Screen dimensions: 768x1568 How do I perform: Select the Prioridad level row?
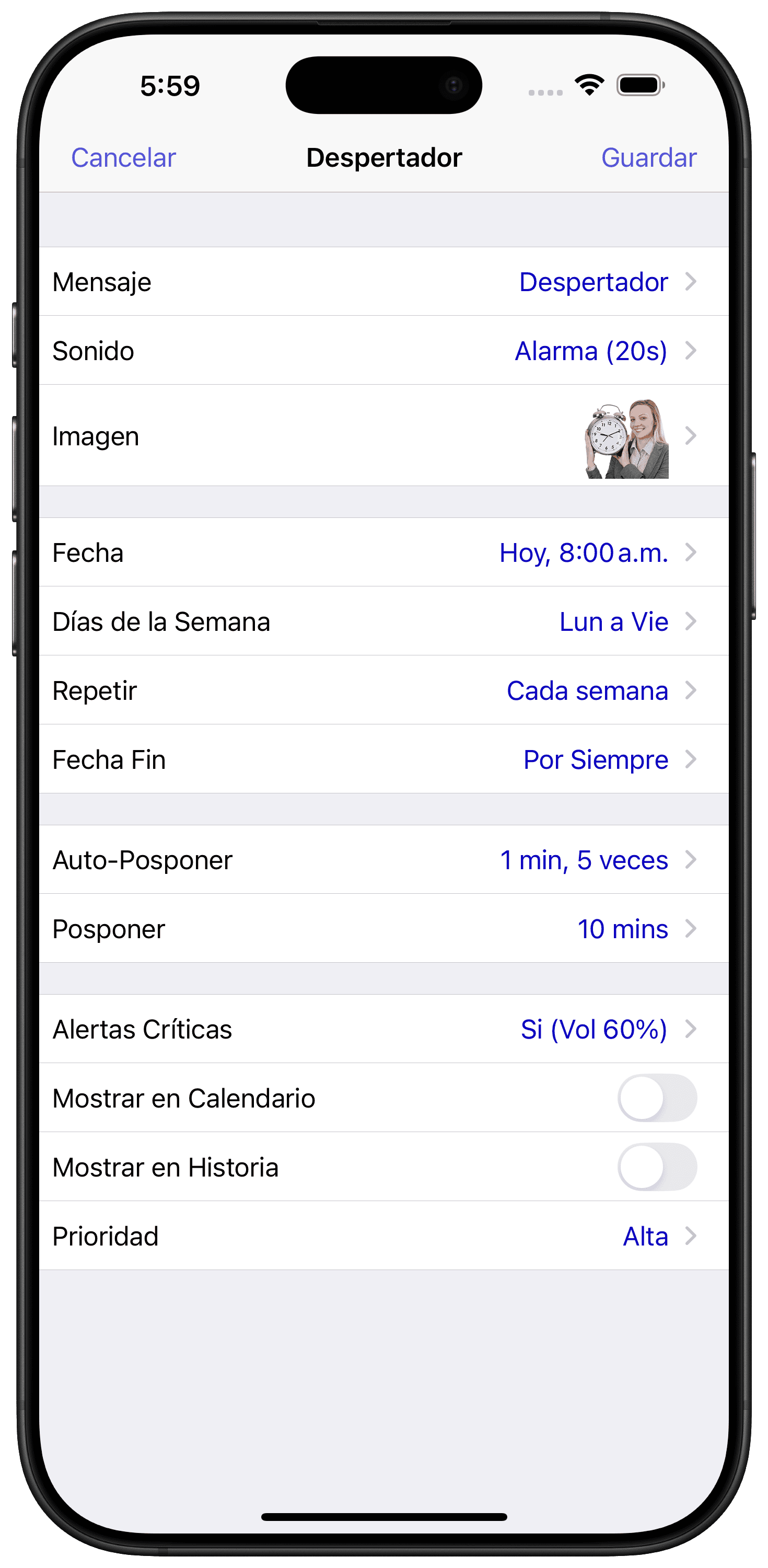pyautogui.click(x=384, y=1236)
